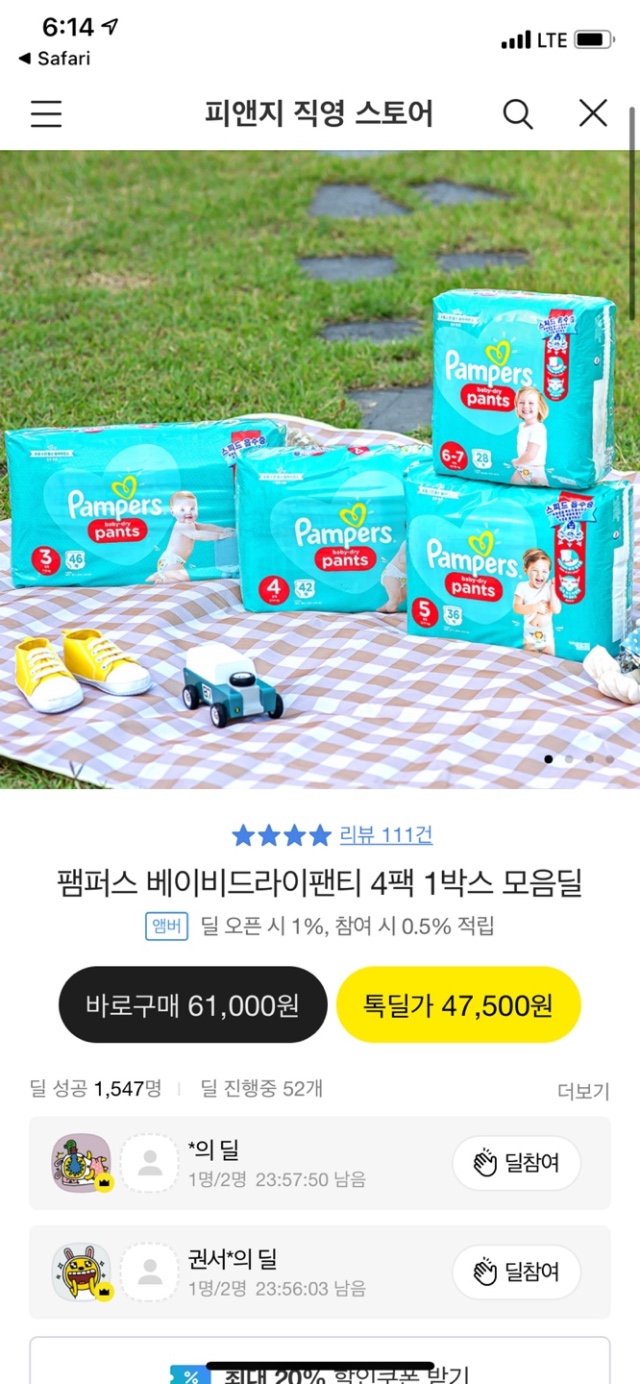
Task: Open the hamburger menu
Action: (x=46, y=114)
